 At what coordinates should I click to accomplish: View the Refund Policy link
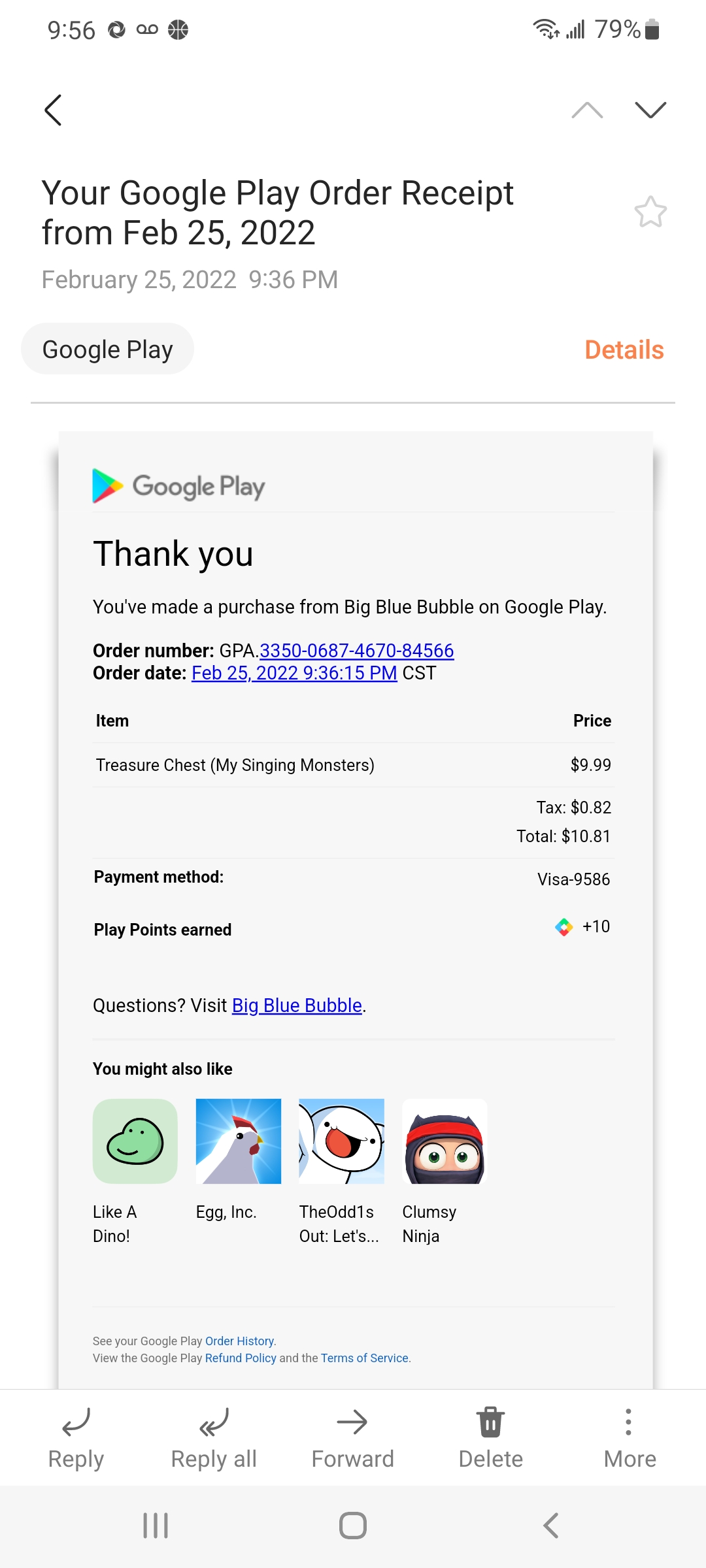click(x=241, y=1358)
